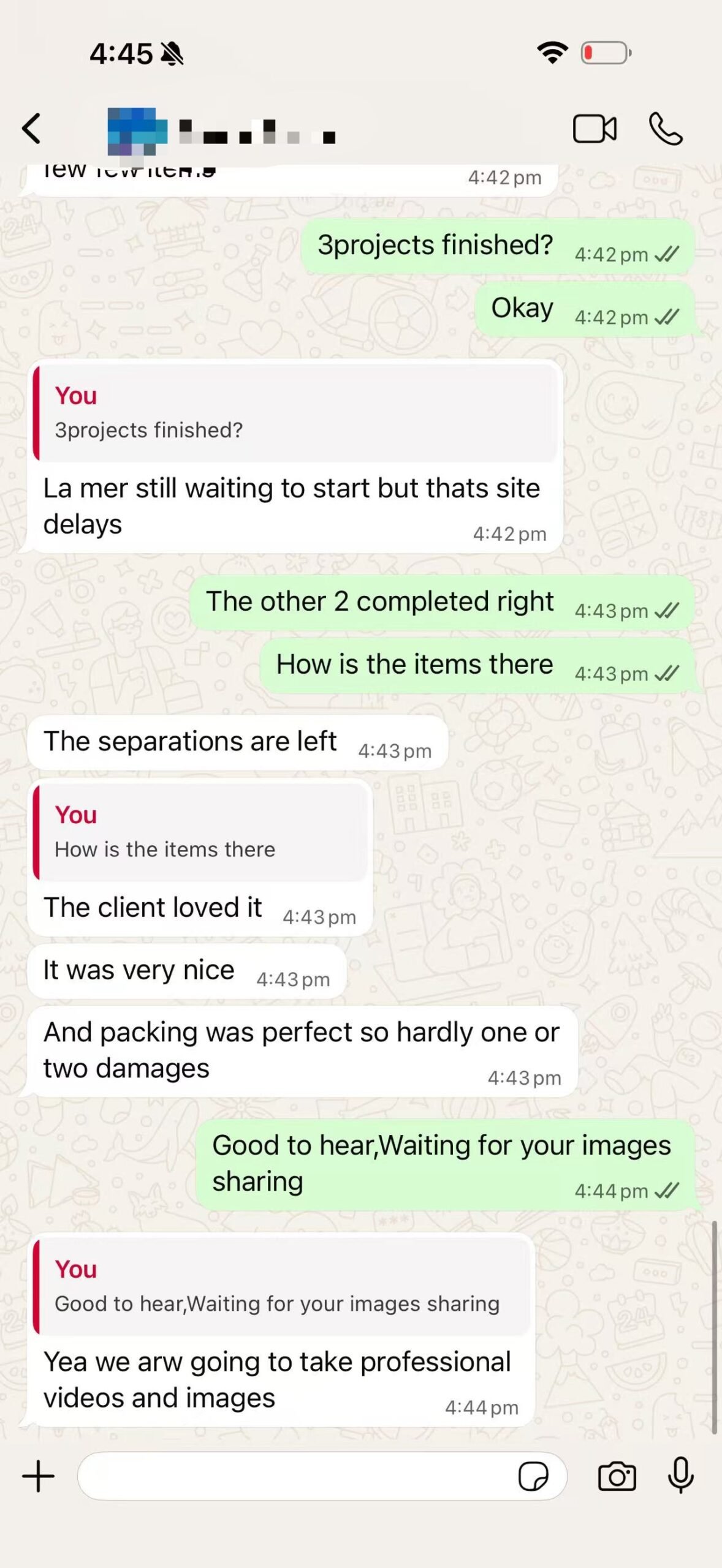
Task: Open the attachment plus menu
Action: click(38, 1476)
